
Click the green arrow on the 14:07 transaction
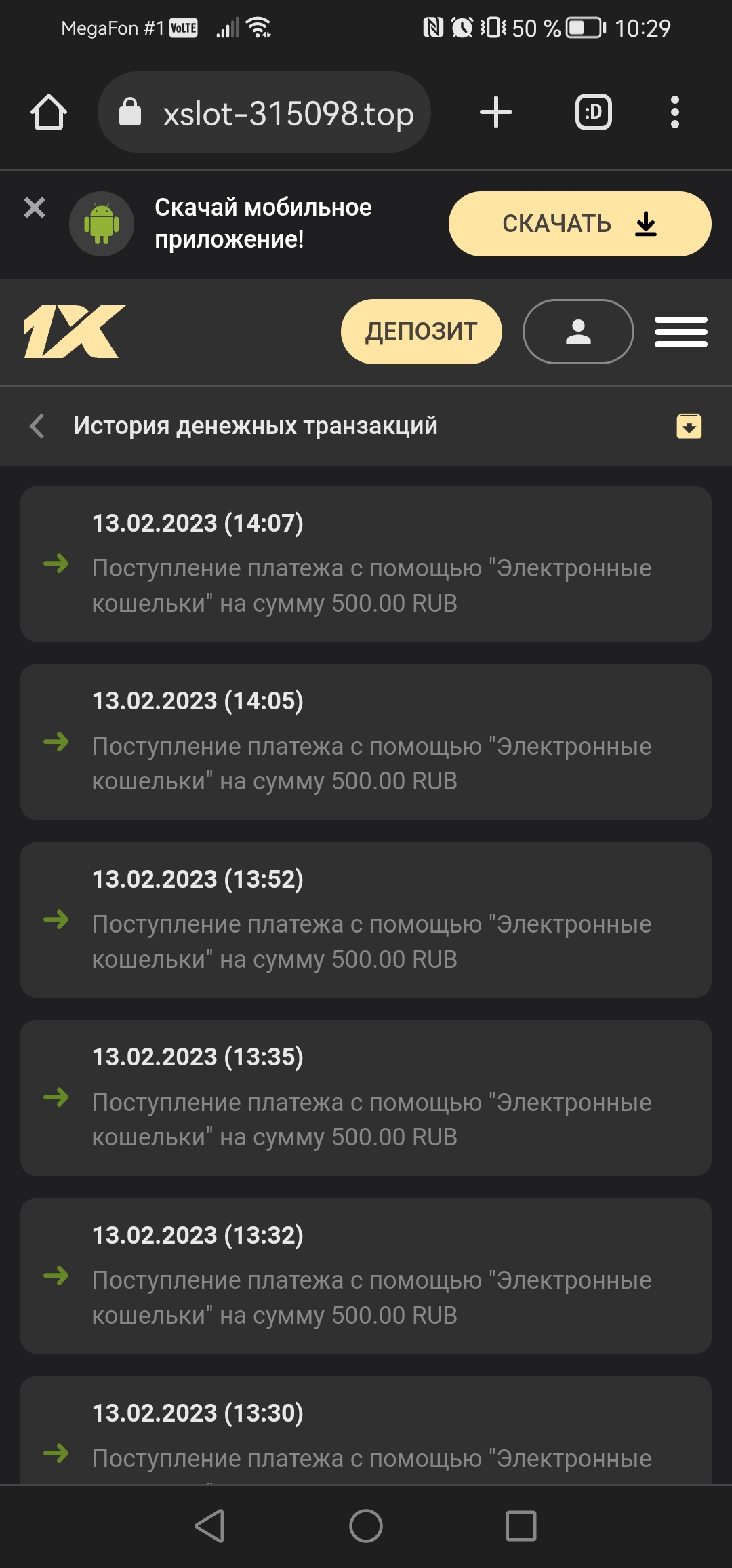58,564
